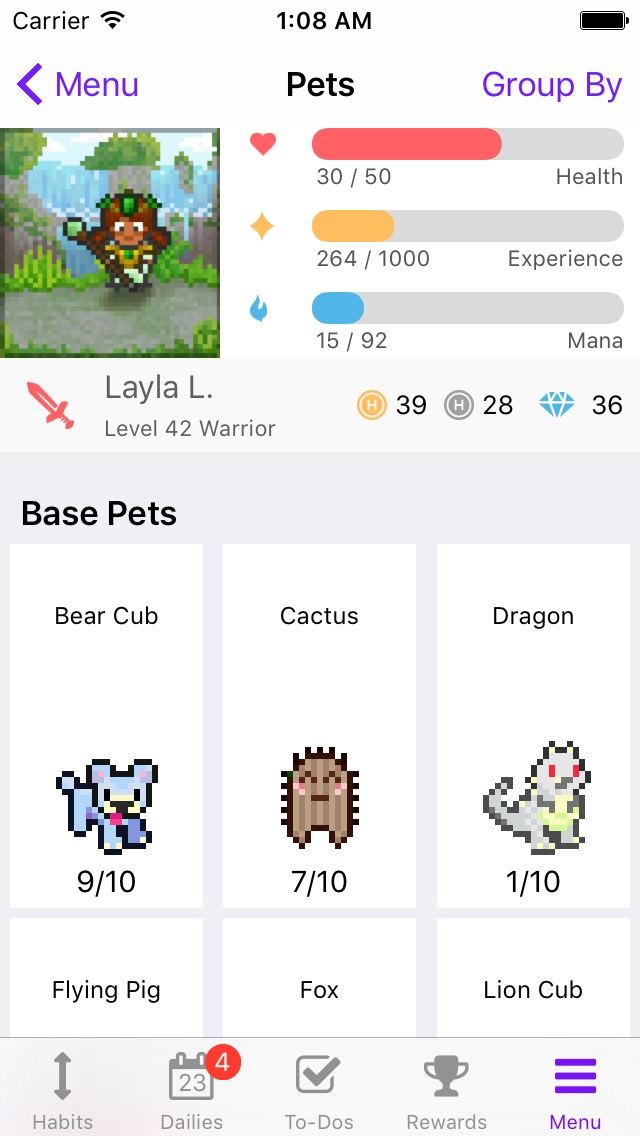The width and height of the screenshot is (640, 1136).
Task: Go back to Menu
Action: (78, 85)
